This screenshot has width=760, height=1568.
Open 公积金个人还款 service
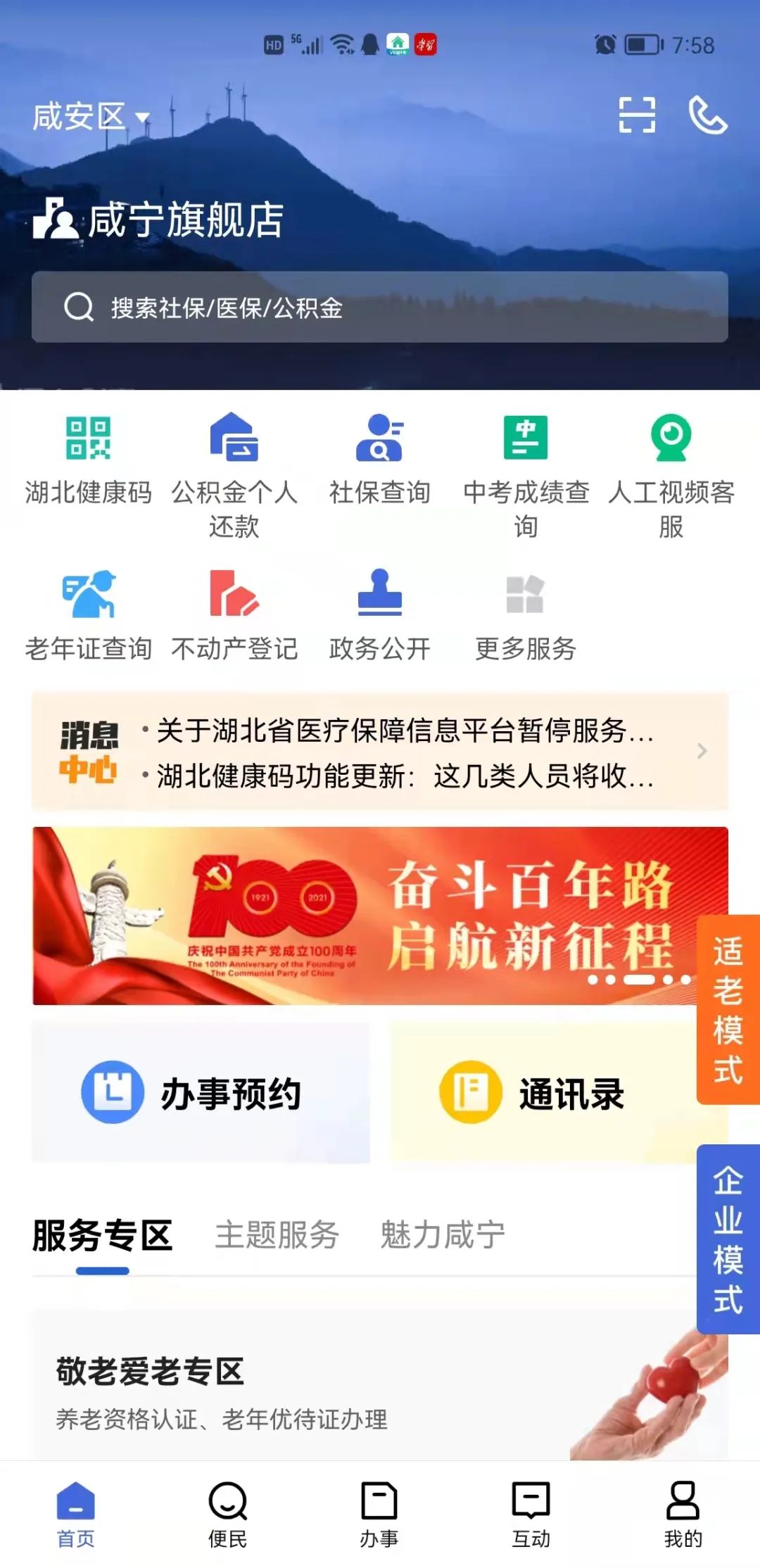pyautogui.click(x=234, y=475)
